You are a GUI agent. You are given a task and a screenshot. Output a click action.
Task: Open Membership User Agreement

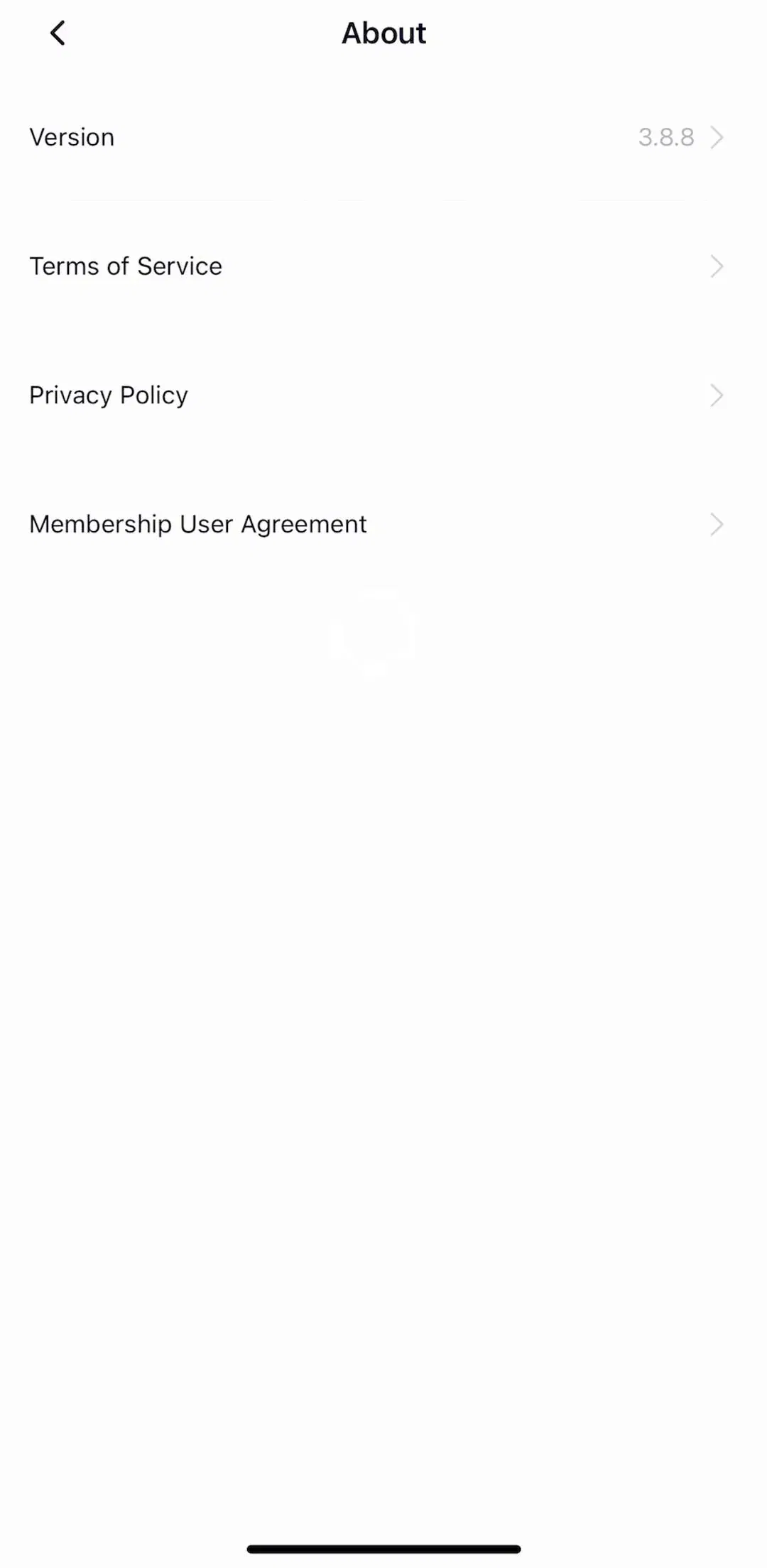383,525
